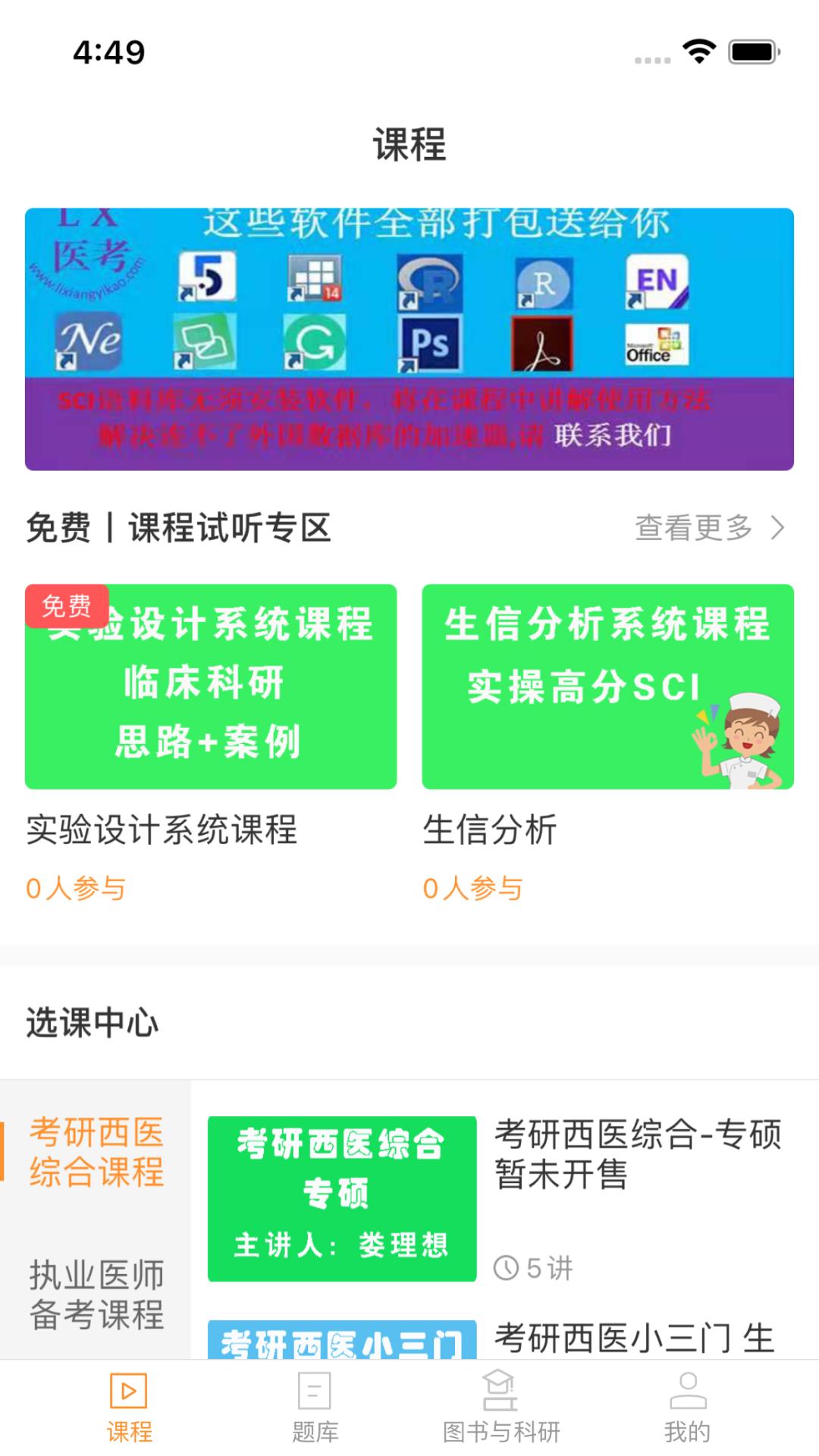Tap the battery indicator in the status bar
Viewport: 819px width, 1456px height.
click(751, 50)
